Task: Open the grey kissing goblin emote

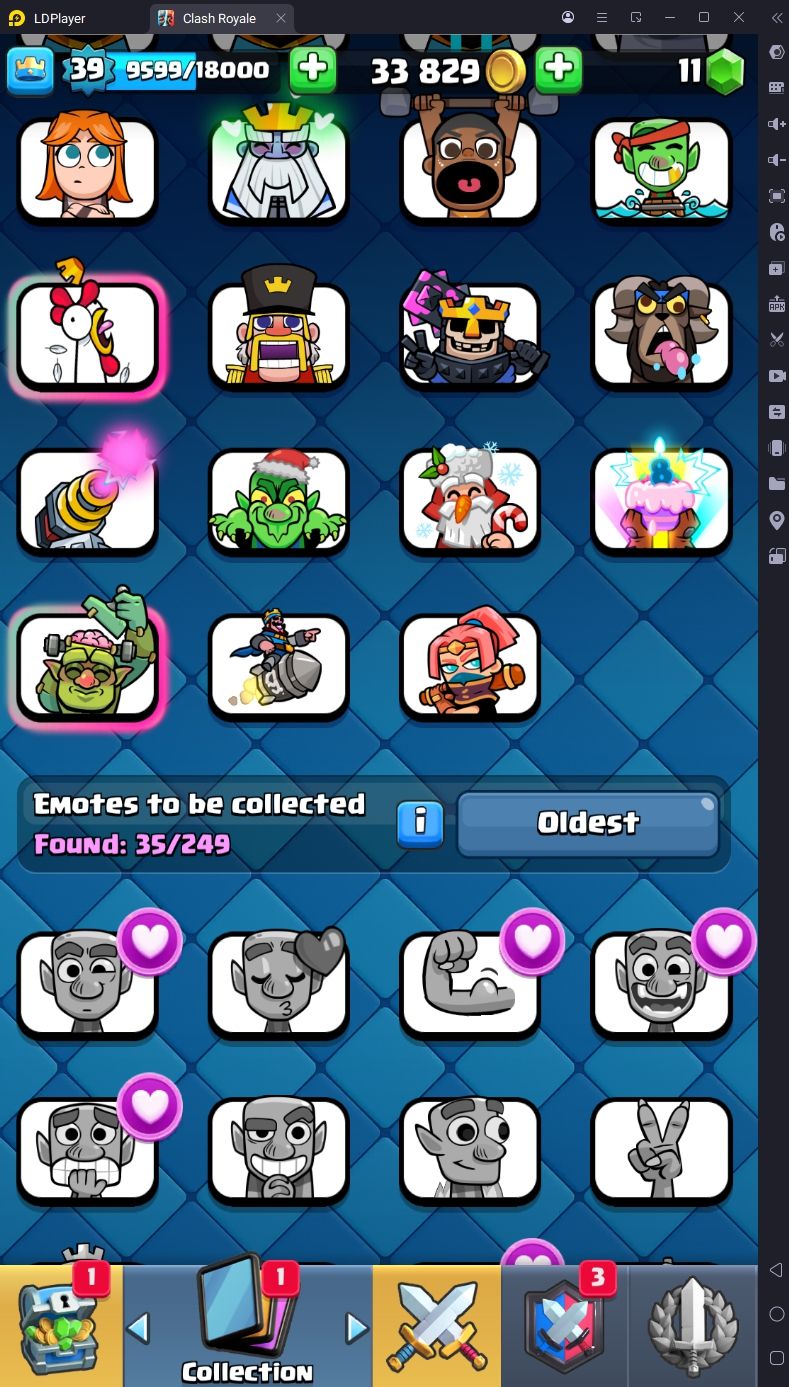Action: pyautogui.click(x=278, y=984)
